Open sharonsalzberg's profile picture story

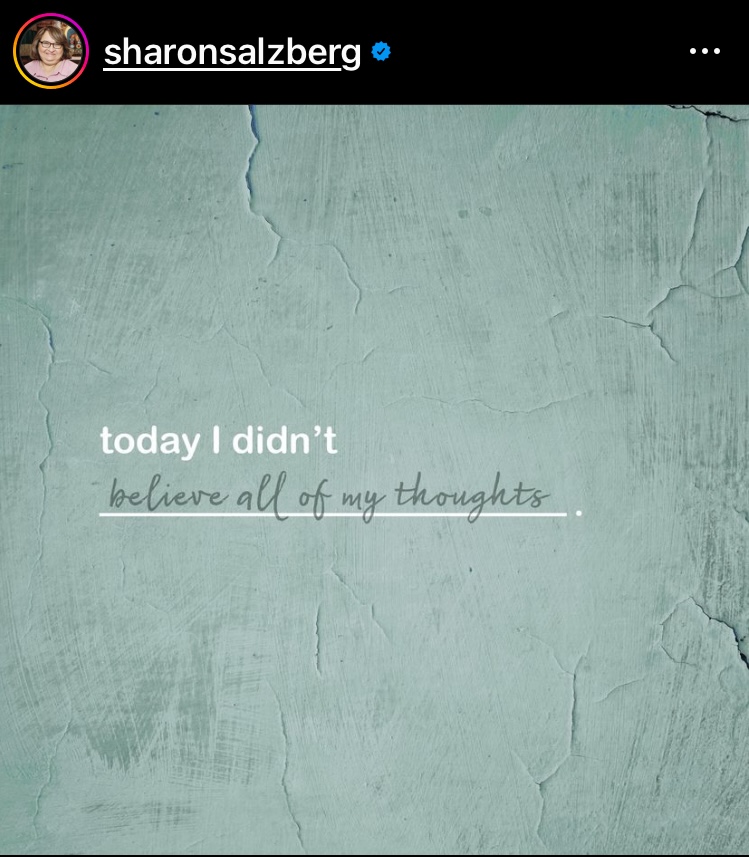click(x=50, y=51)
